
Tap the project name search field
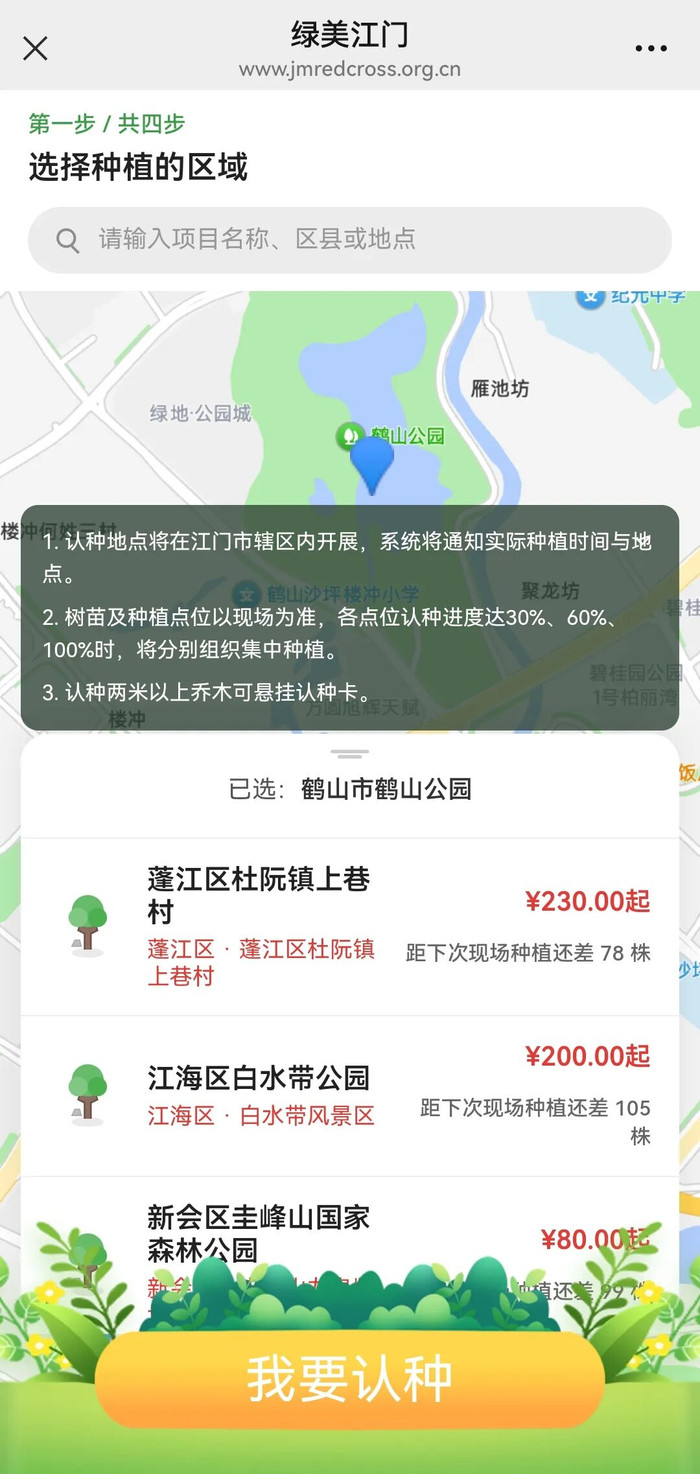350,240
